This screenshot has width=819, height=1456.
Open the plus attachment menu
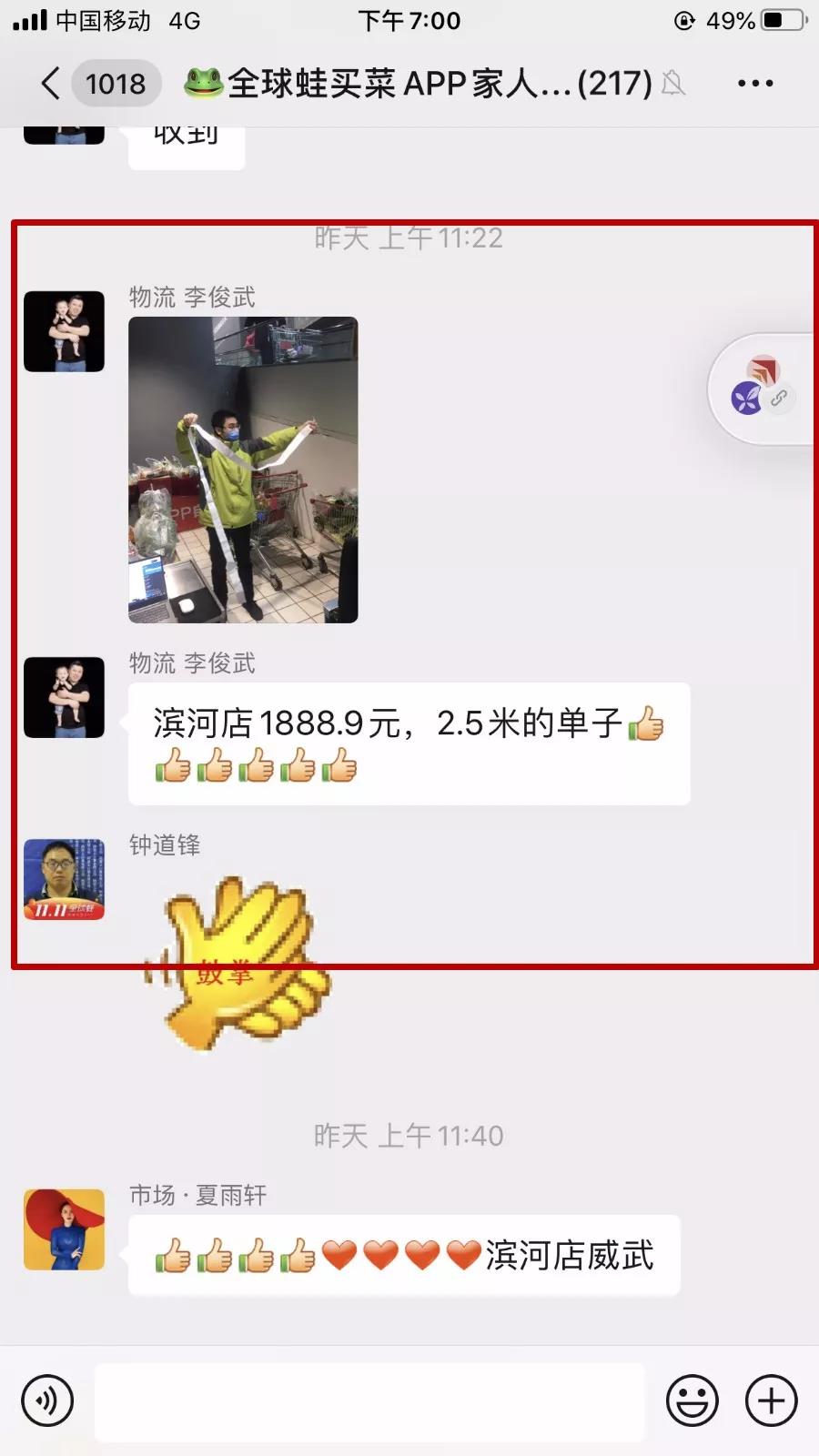coord(771,1400)
